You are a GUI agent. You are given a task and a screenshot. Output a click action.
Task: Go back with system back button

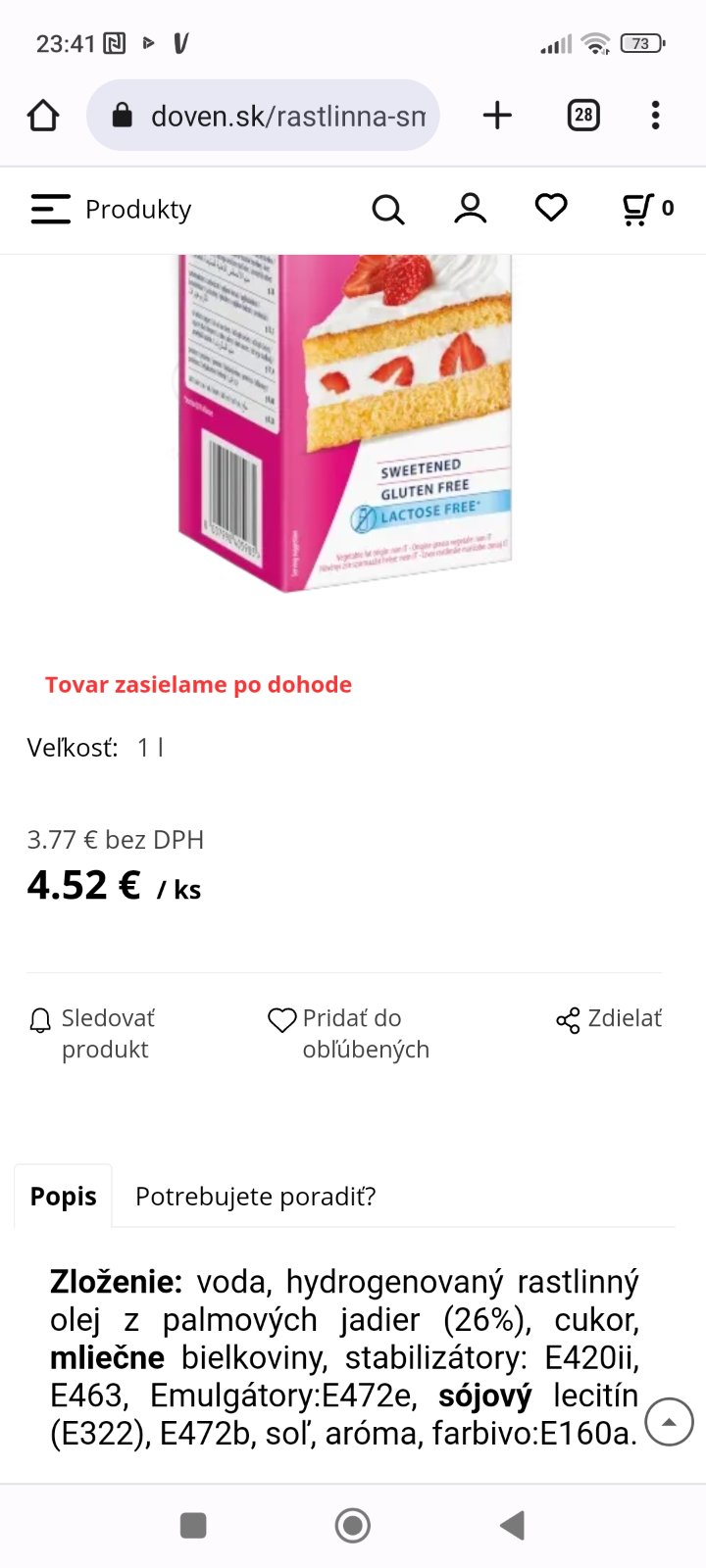point(512,1525)
